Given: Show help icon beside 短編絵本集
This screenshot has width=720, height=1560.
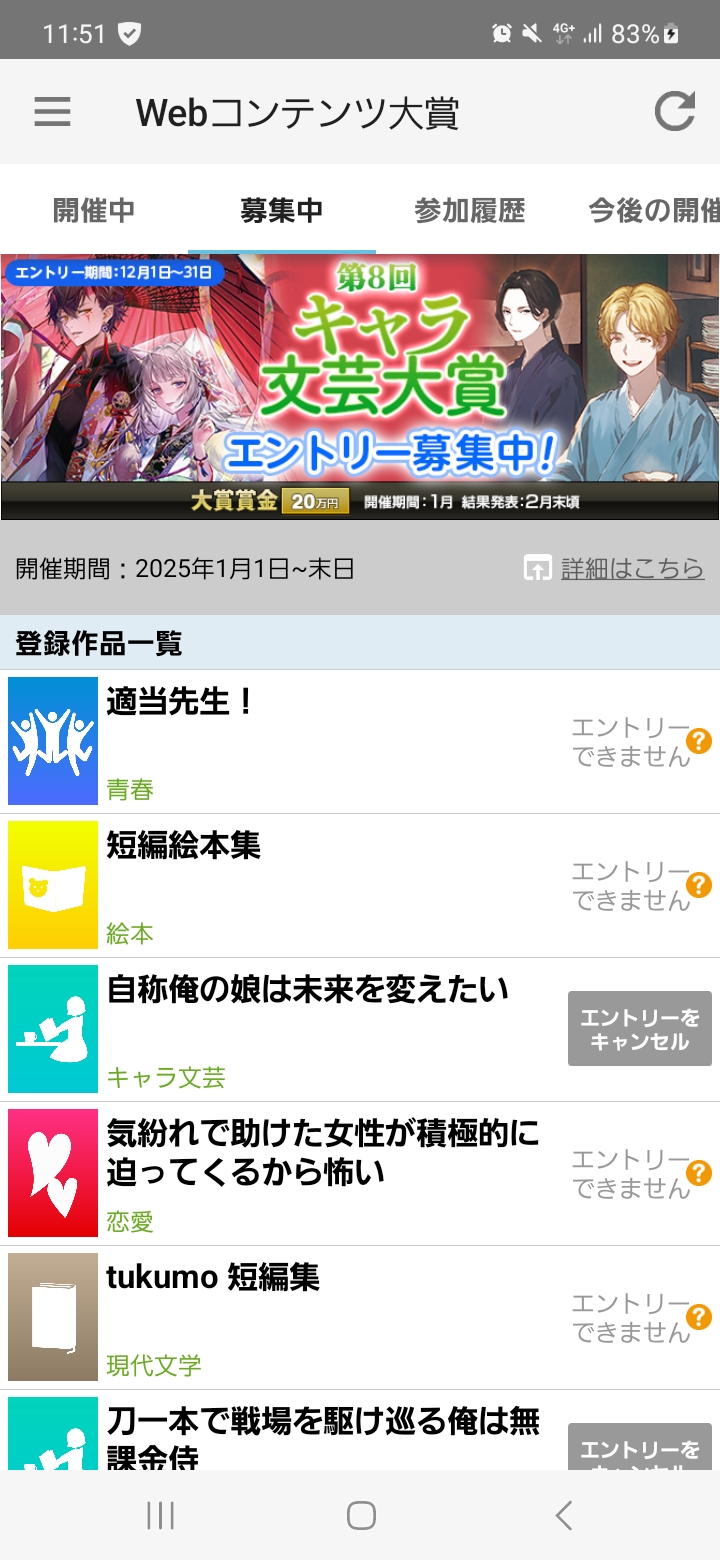Looking at the screenshot, I should (699, 885).
